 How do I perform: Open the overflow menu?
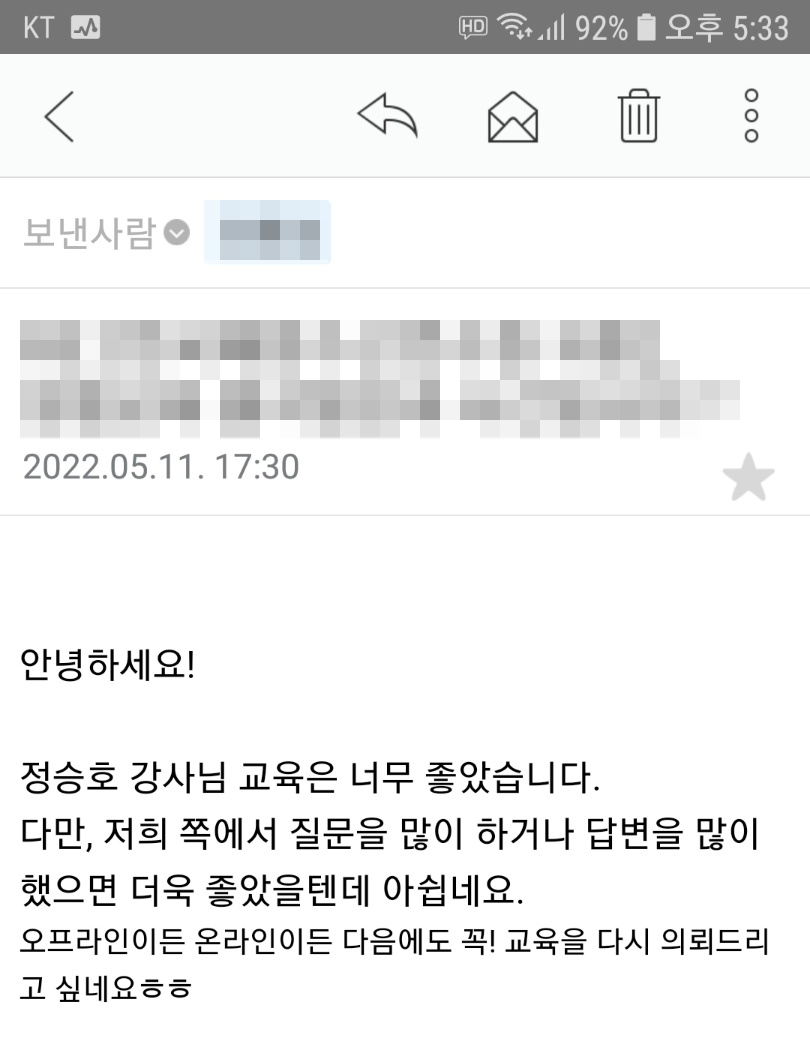coord(752,117)
